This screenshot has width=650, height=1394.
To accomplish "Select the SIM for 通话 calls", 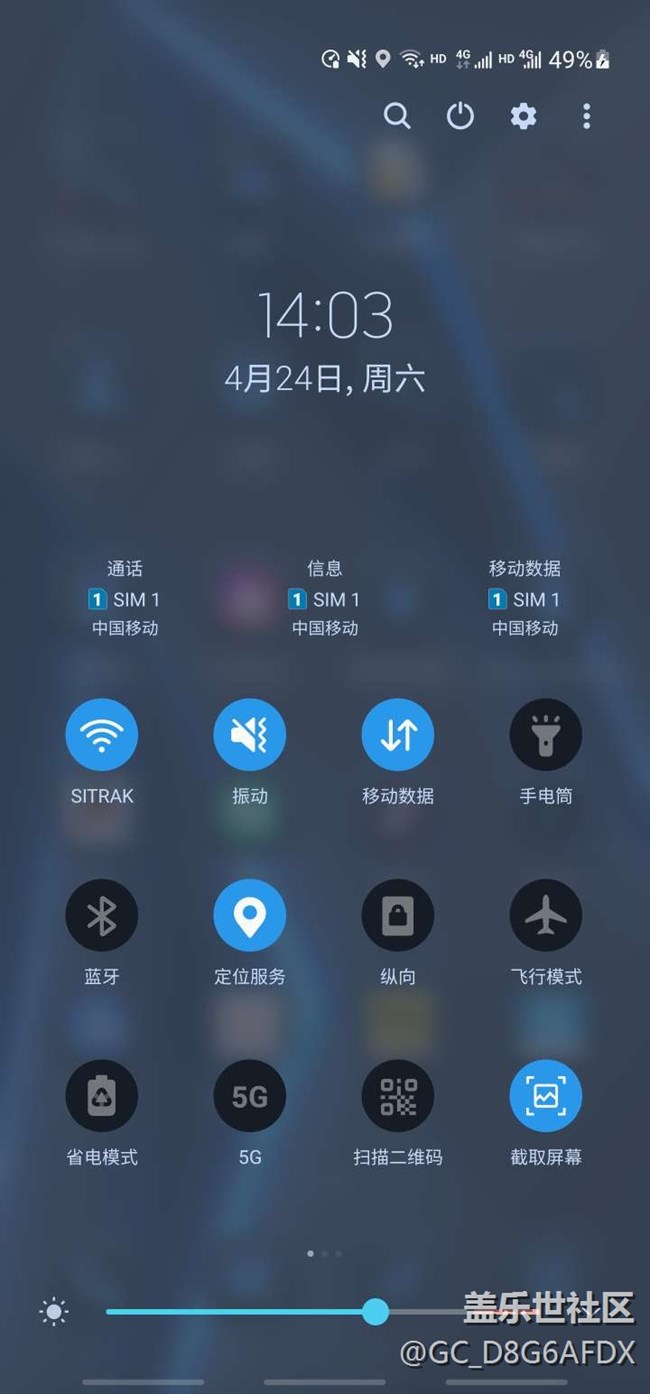I will (x=125, y=599).
